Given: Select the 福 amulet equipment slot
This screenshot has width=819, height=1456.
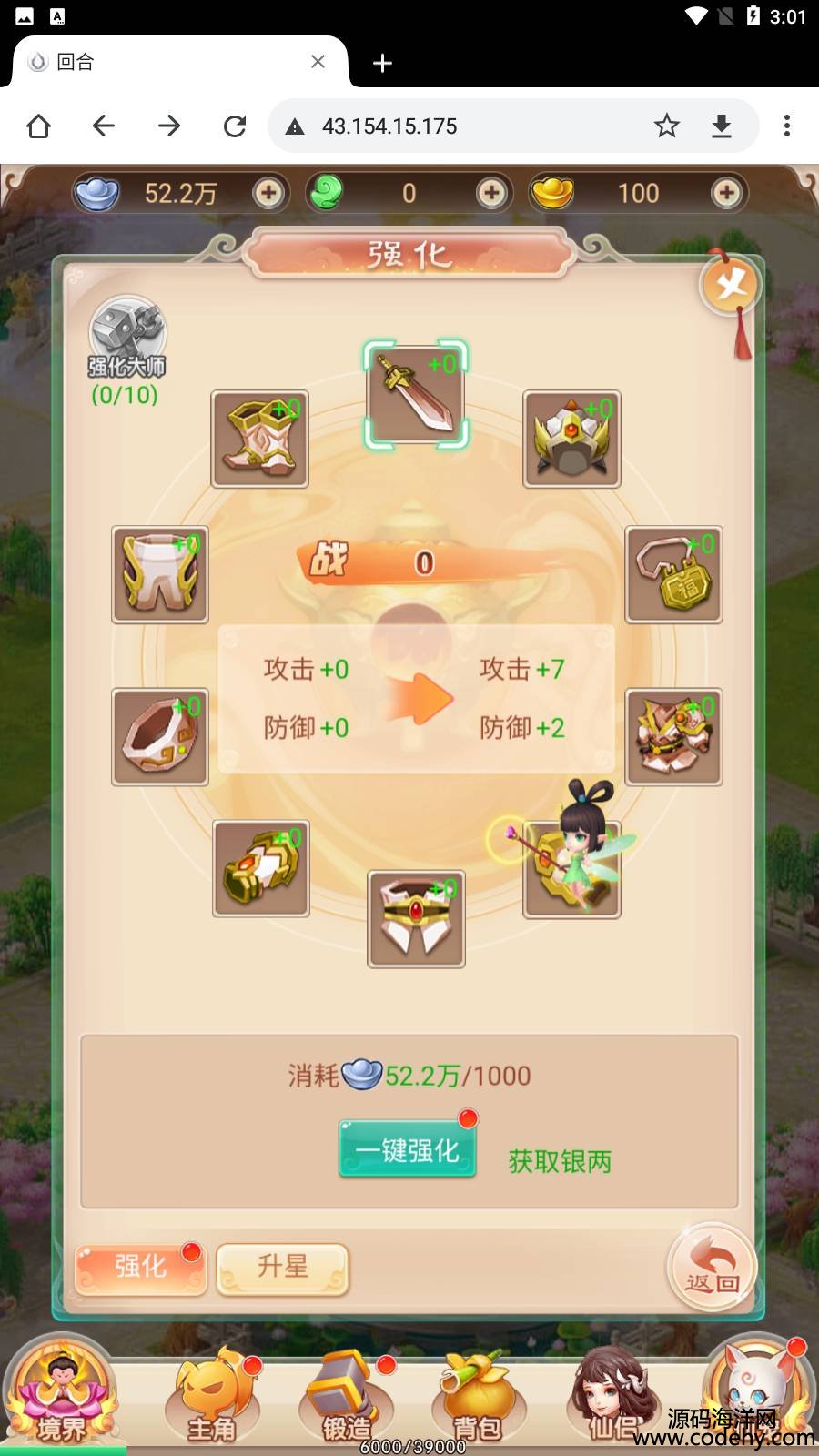Looking at the screenshot, I should (x=673, y=574).
